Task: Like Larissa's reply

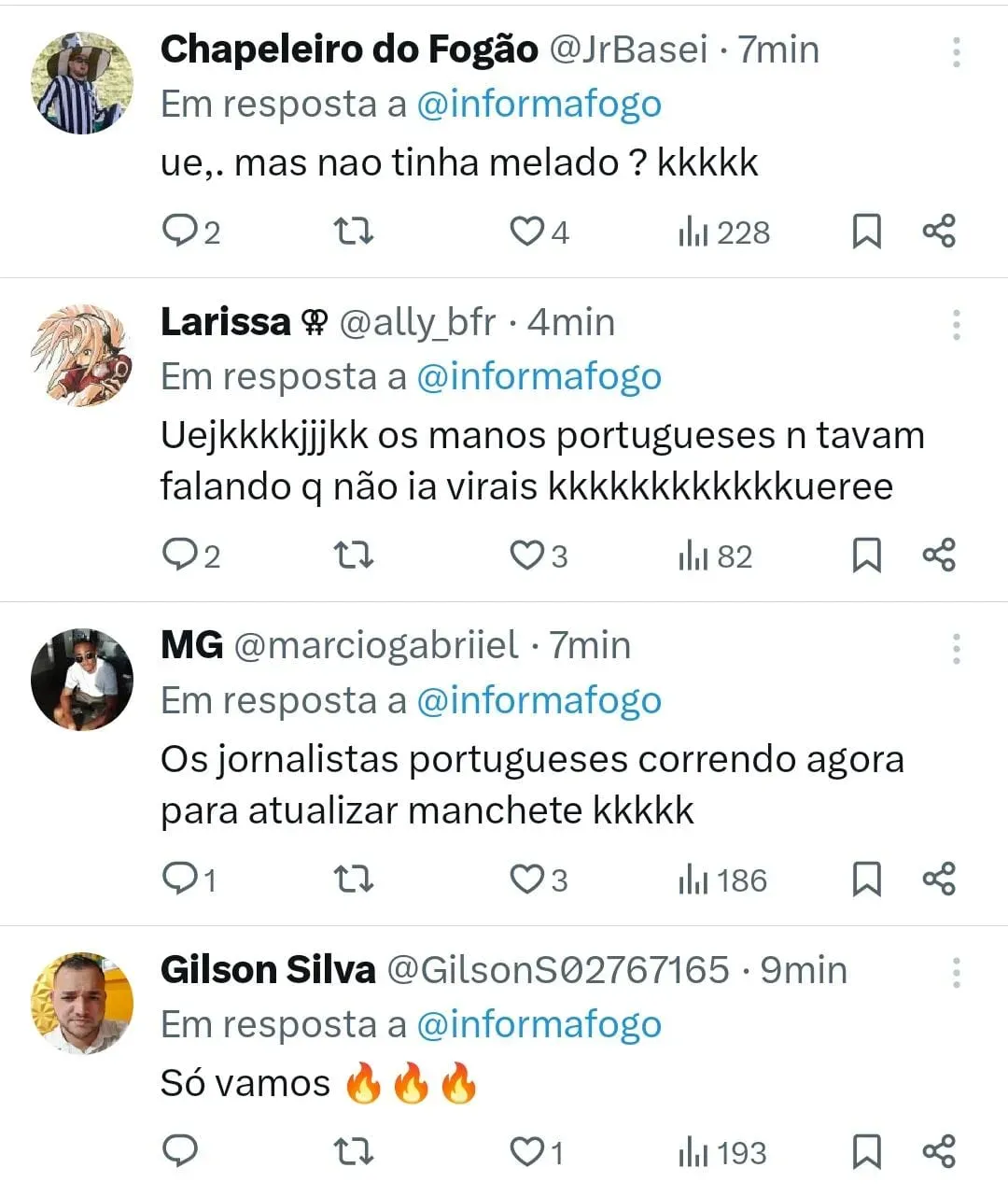Action: pos(526,556)
